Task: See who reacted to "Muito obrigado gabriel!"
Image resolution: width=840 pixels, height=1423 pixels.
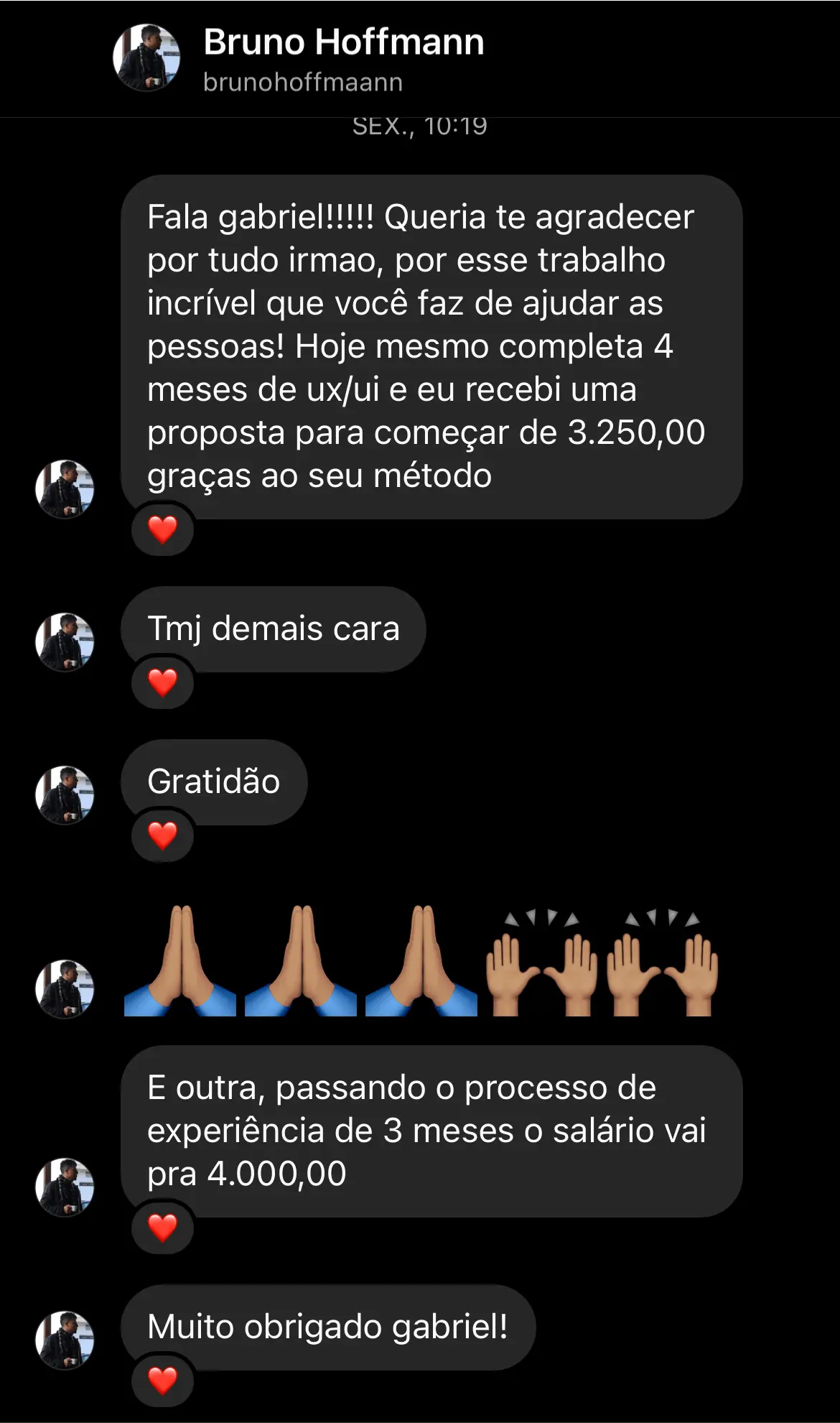Action: pyautogui.click(x=162, y=1380)
